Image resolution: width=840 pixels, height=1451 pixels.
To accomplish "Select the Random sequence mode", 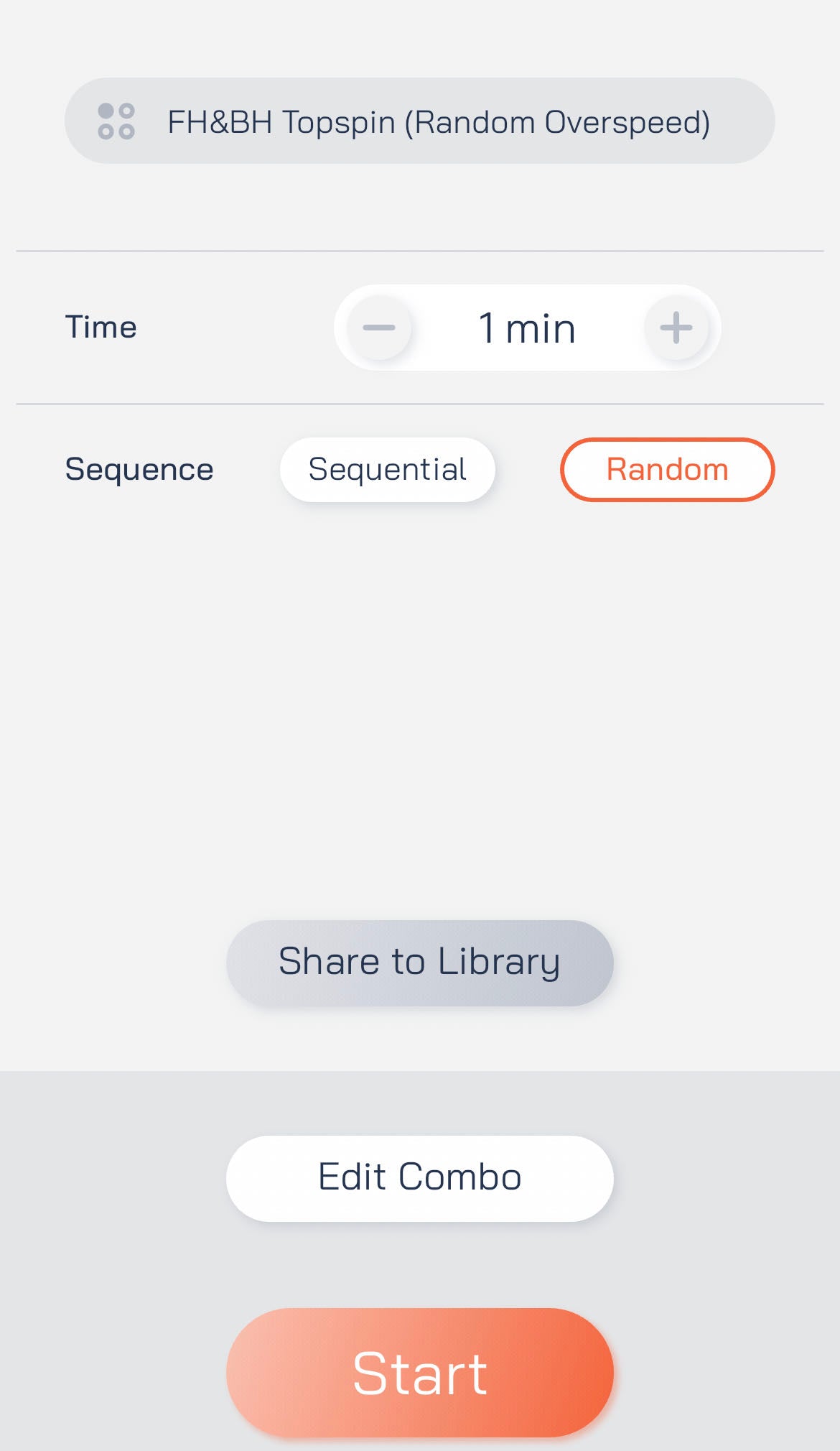I will tap(666, 469).
